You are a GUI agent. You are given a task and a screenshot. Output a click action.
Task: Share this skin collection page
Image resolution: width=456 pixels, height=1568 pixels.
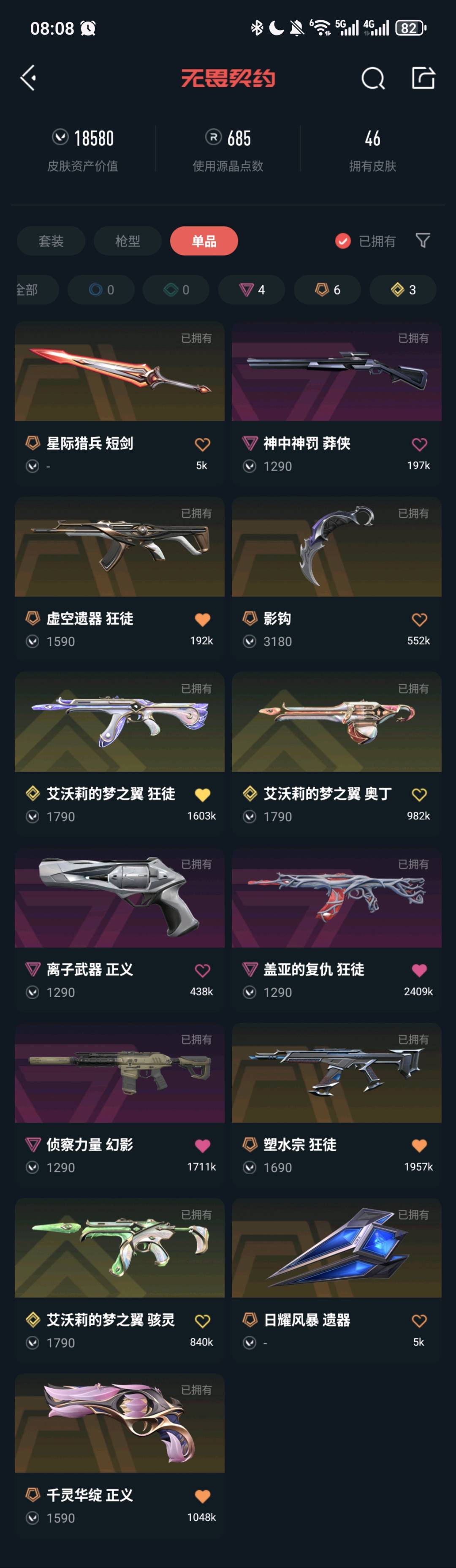tap(423, 78)
